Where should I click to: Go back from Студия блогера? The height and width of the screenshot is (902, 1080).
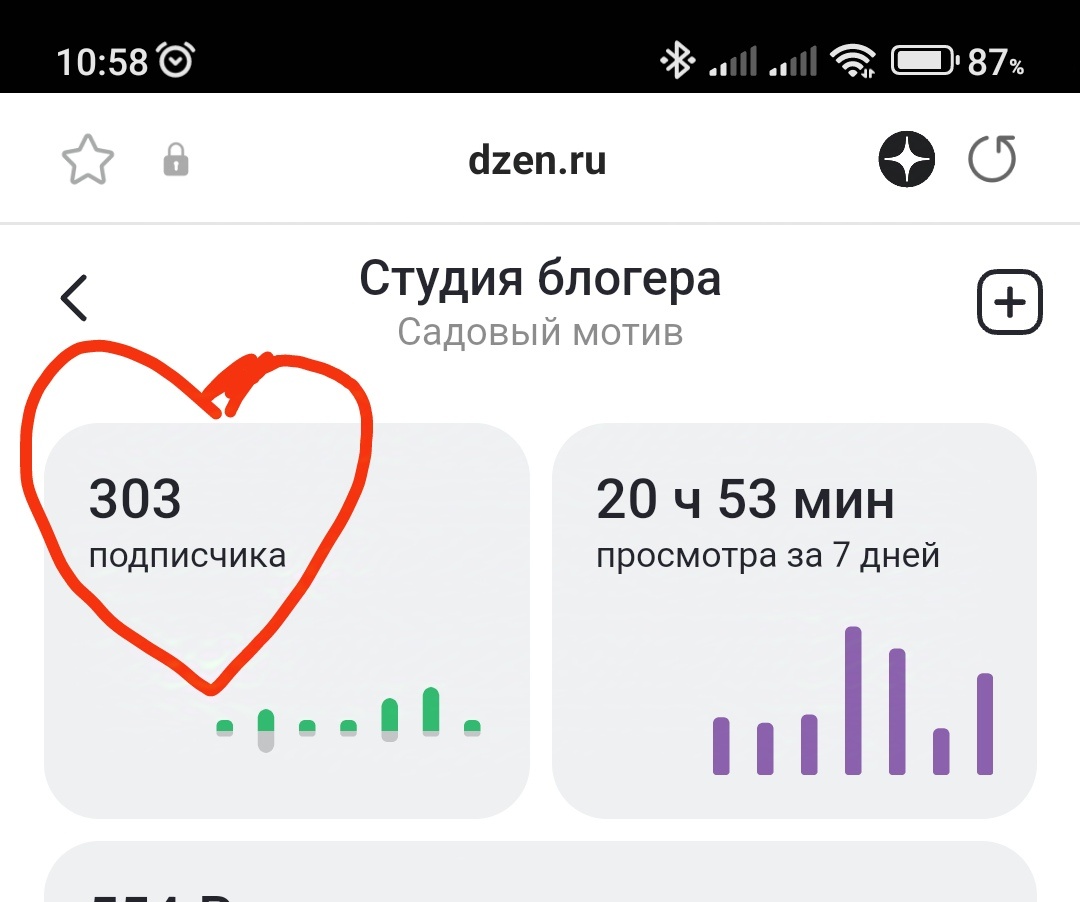[75, 298]
